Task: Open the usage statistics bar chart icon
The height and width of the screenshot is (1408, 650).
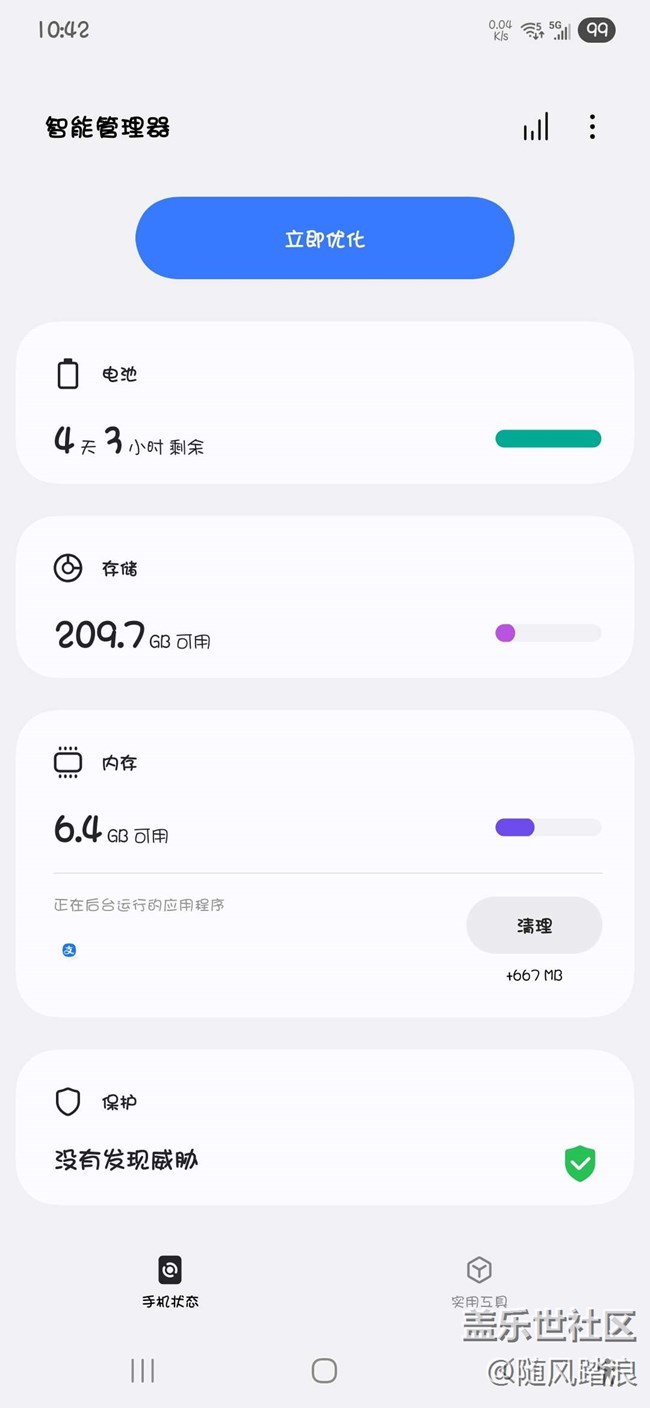Action: coord(536,127)
